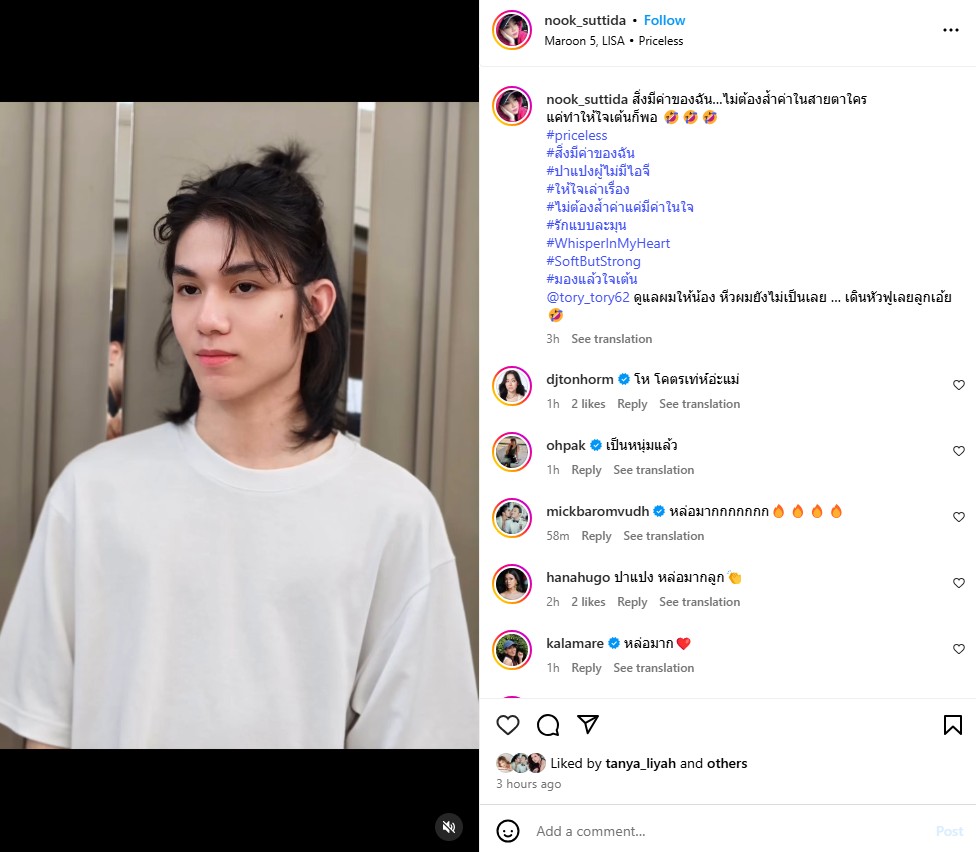This screenshot has height=852, width=976.
Task: Open the comment bubble icon
Action: (x=548, y=725)
